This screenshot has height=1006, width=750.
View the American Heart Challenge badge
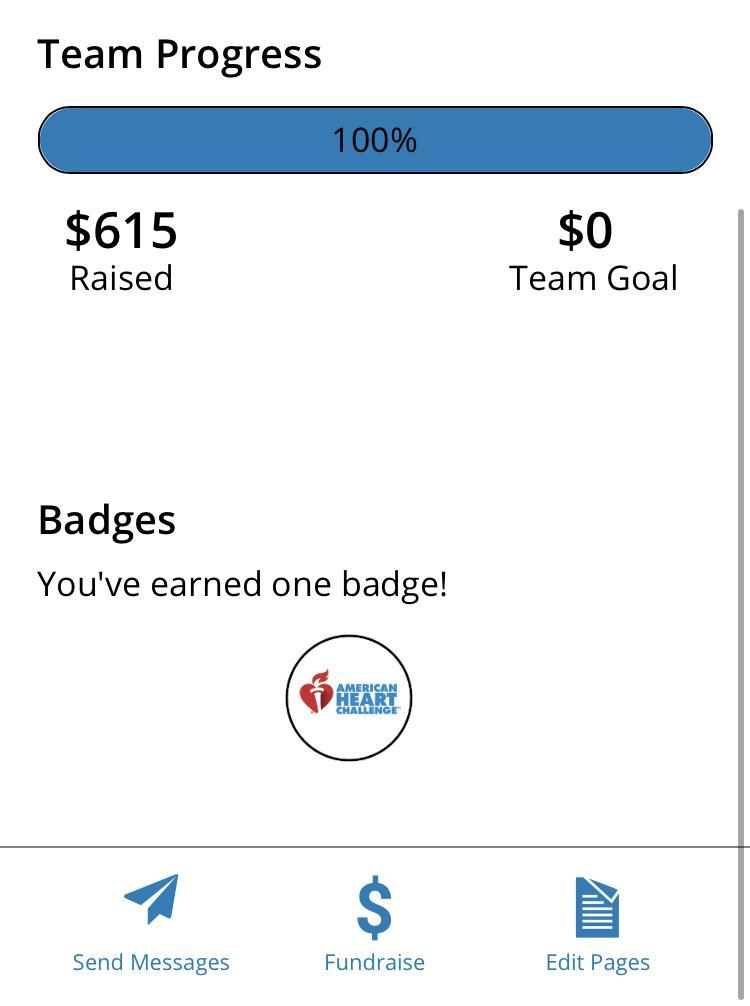(x=349, y=697)
